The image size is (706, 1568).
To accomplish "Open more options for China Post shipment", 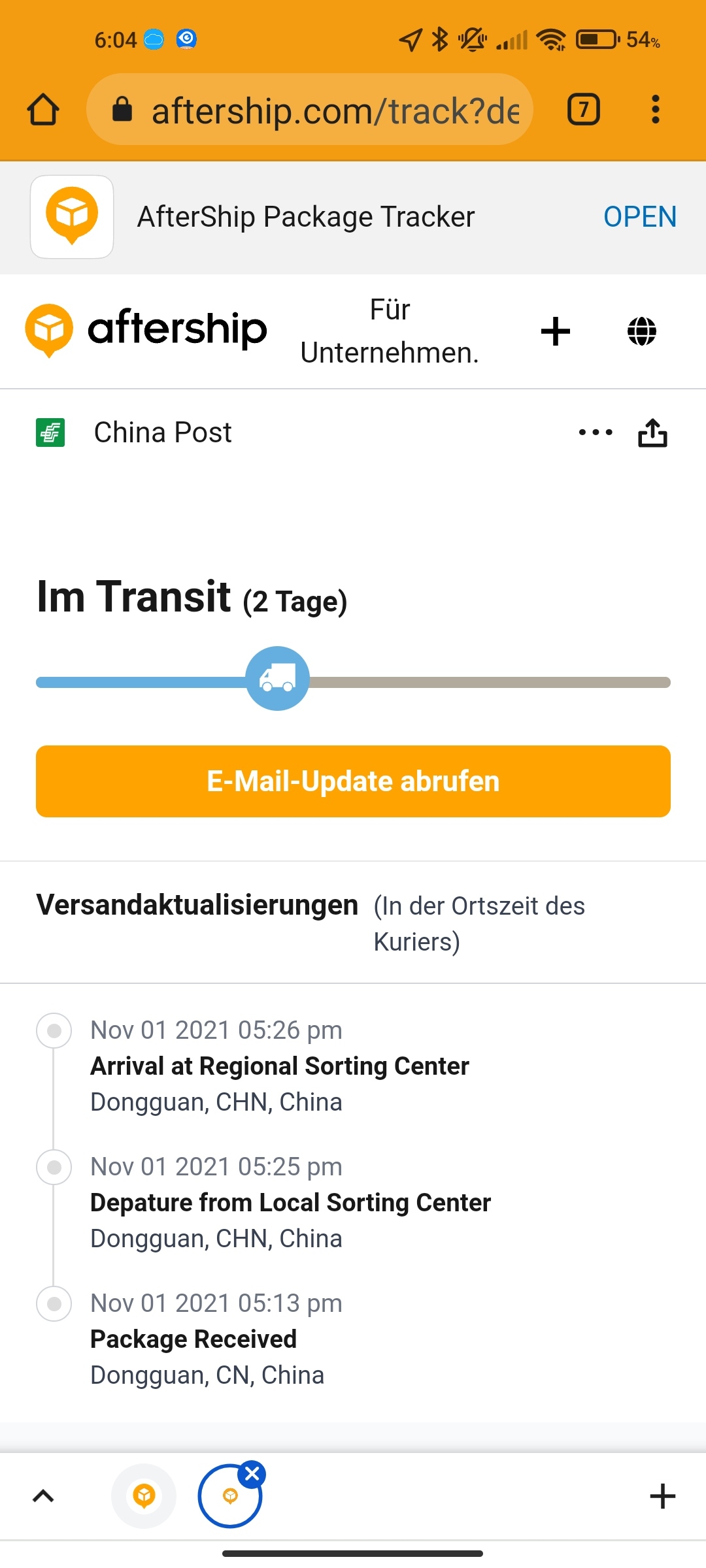I will click(x=596, y=433).
